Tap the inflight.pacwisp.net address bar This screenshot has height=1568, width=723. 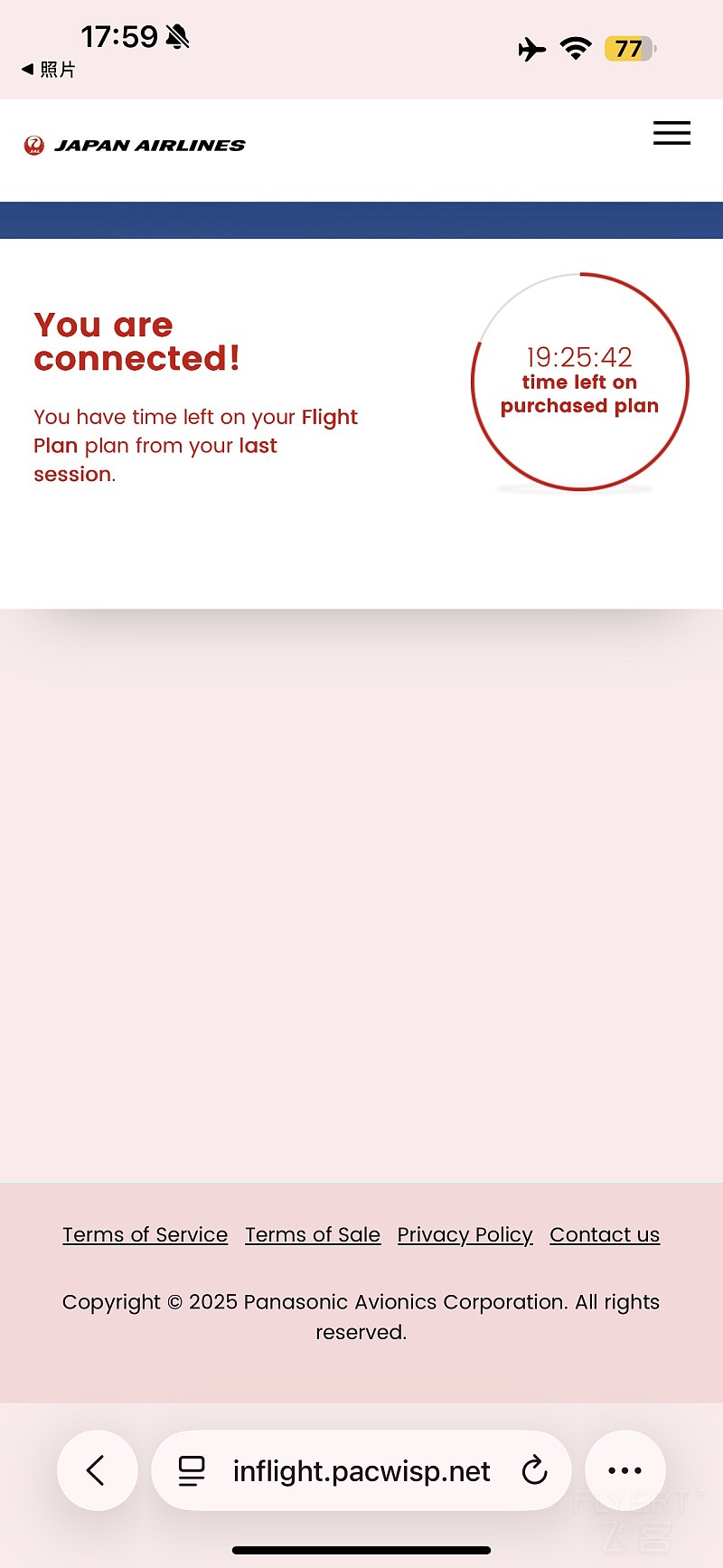coord(361,1471)
